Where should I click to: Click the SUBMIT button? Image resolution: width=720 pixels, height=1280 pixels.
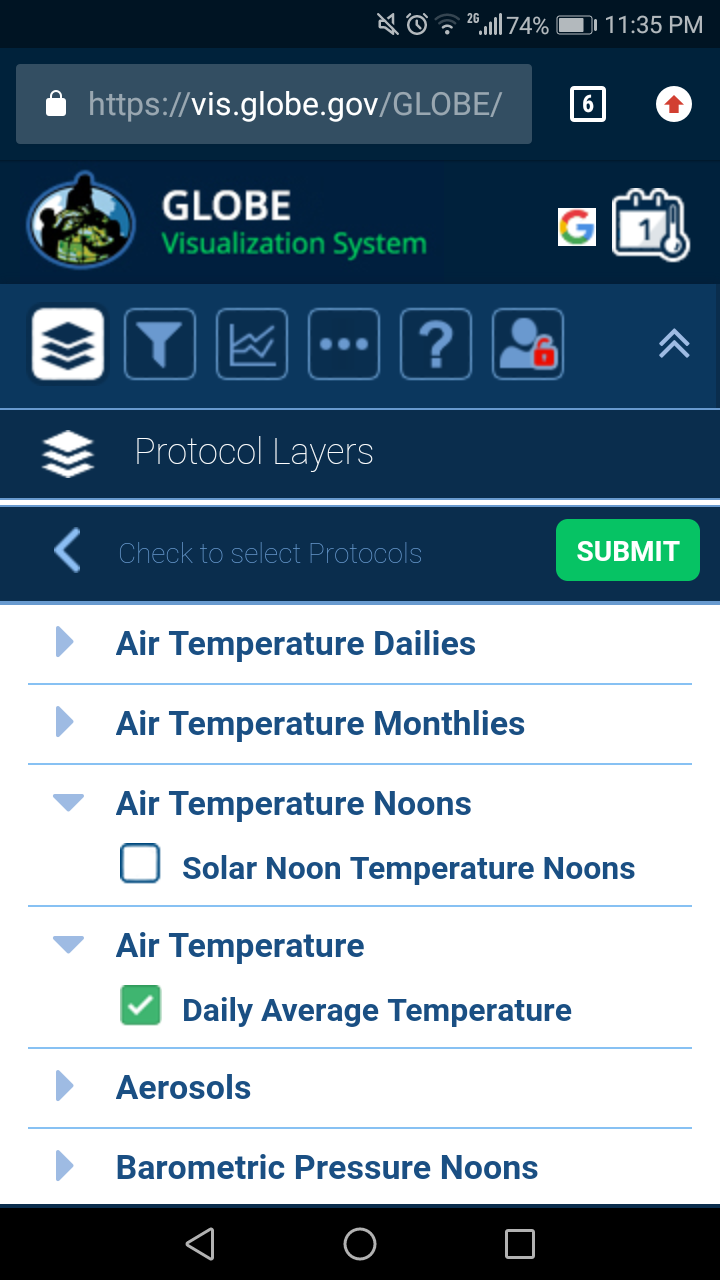(627, 550)
